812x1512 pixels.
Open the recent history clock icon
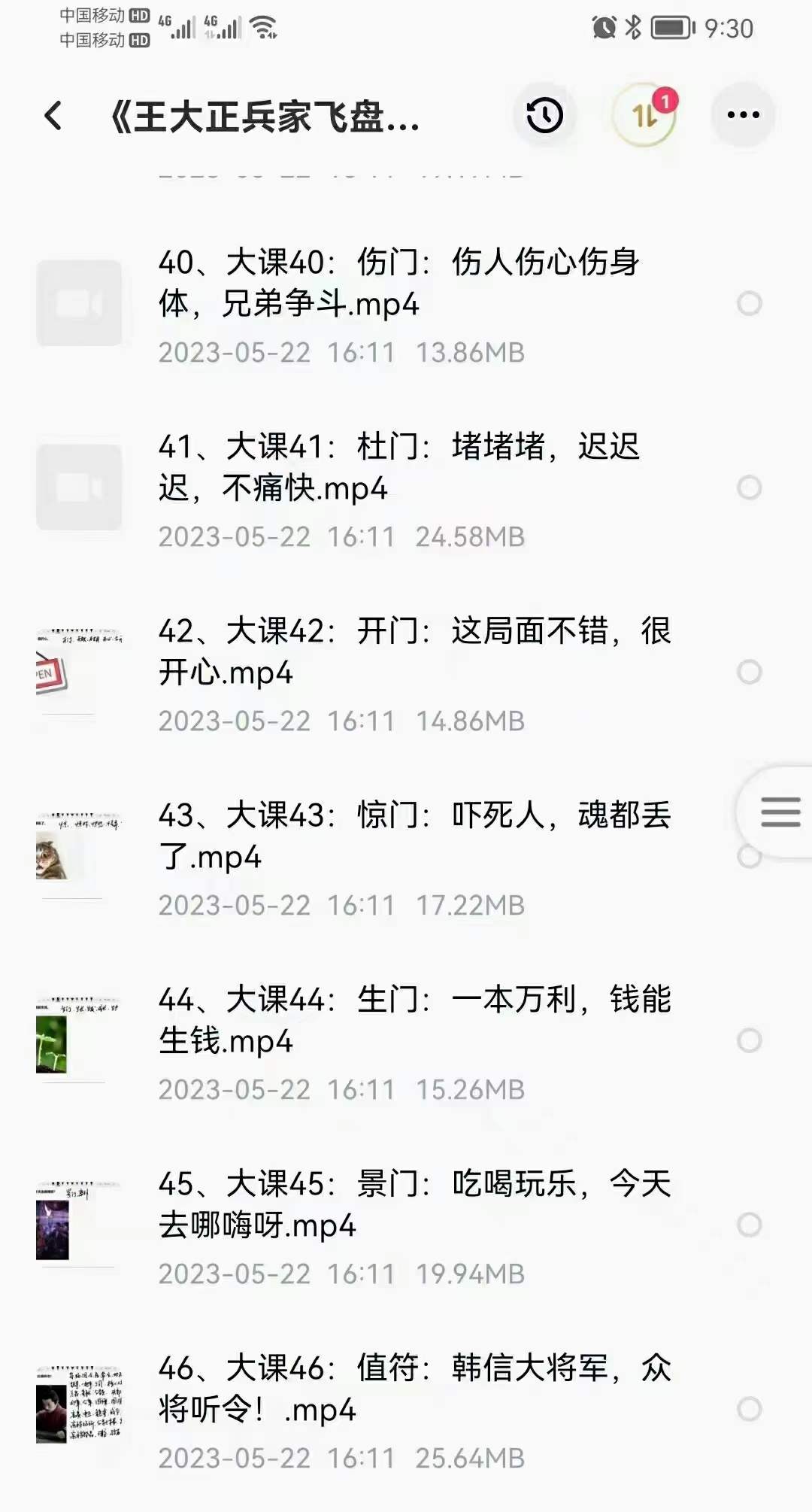(x=544, y=115)
